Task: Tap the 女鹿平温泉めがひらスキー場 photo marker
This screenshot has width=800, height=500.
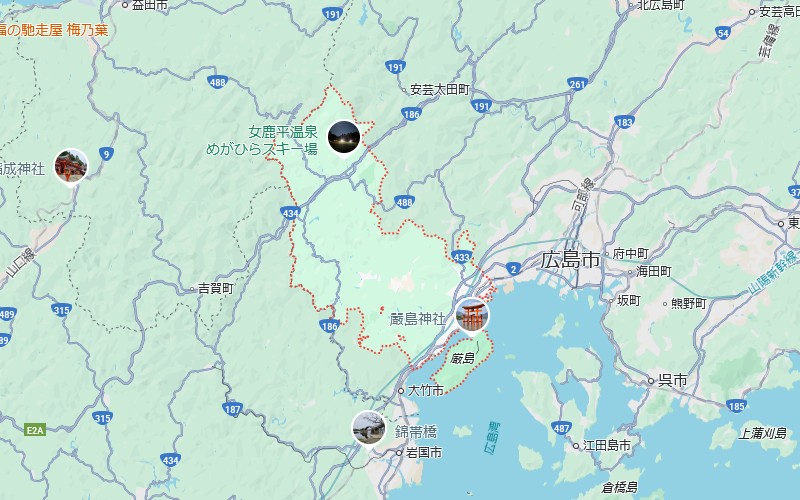Action: [x=344, y=137]
